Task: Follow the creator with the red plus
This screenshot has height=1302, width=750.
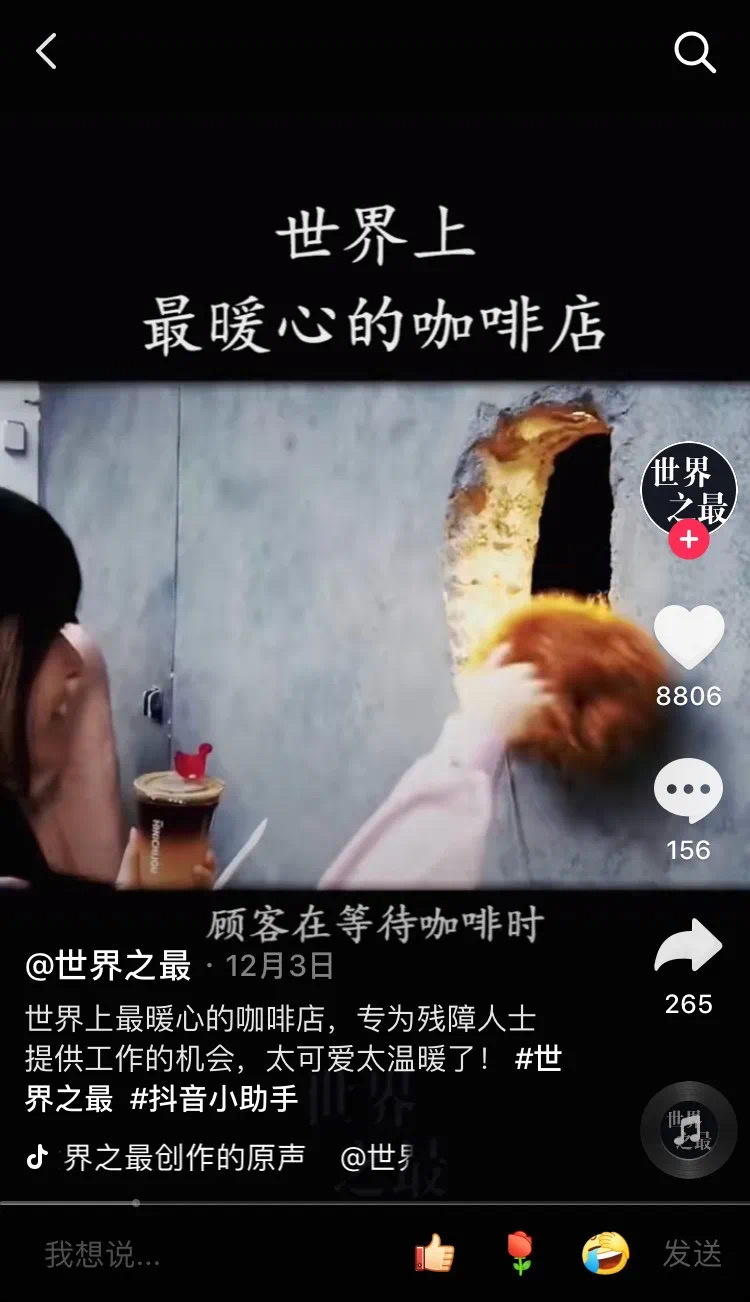Action: [x=689, y=540]
